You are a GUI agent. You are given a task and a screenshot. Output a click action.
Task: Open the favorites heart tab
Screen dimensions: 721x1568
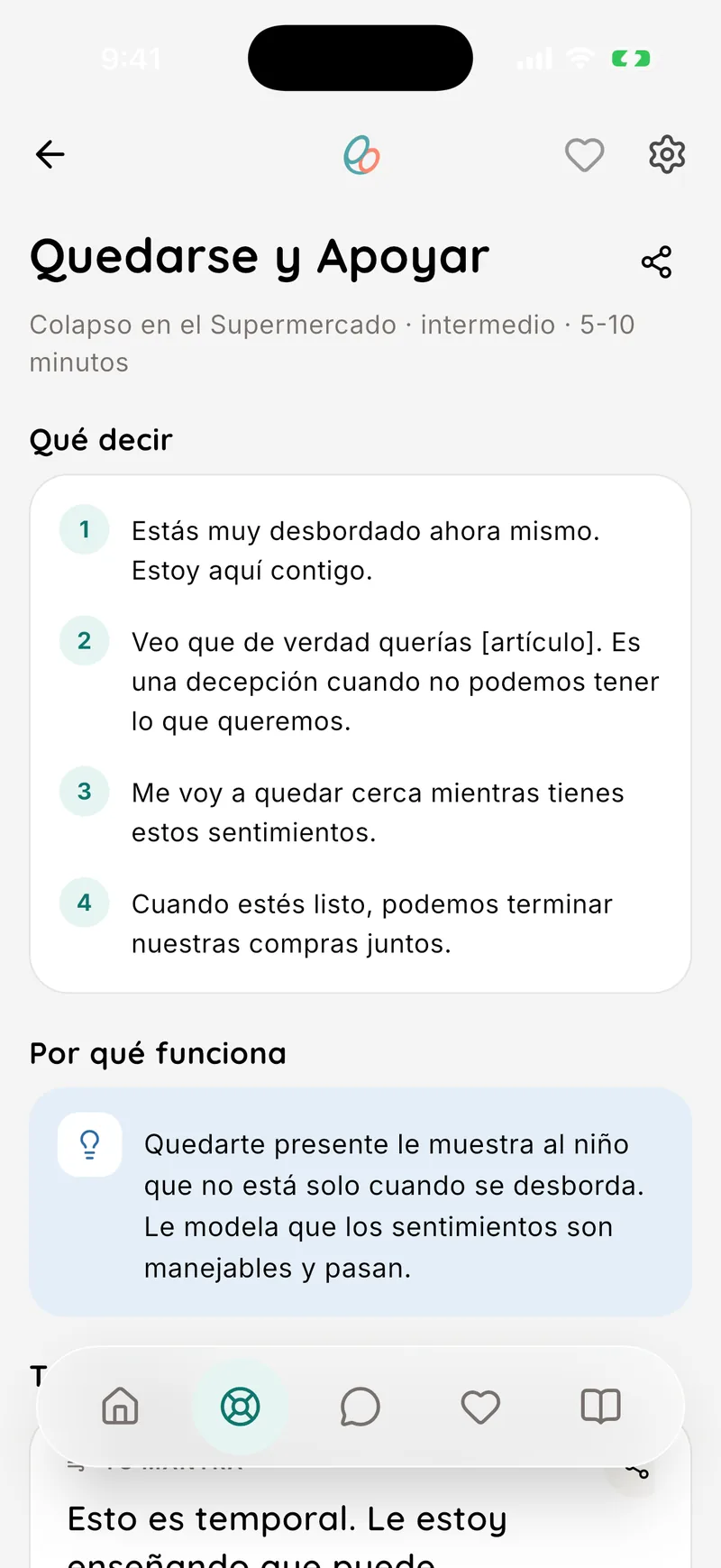coord(480,1407)
